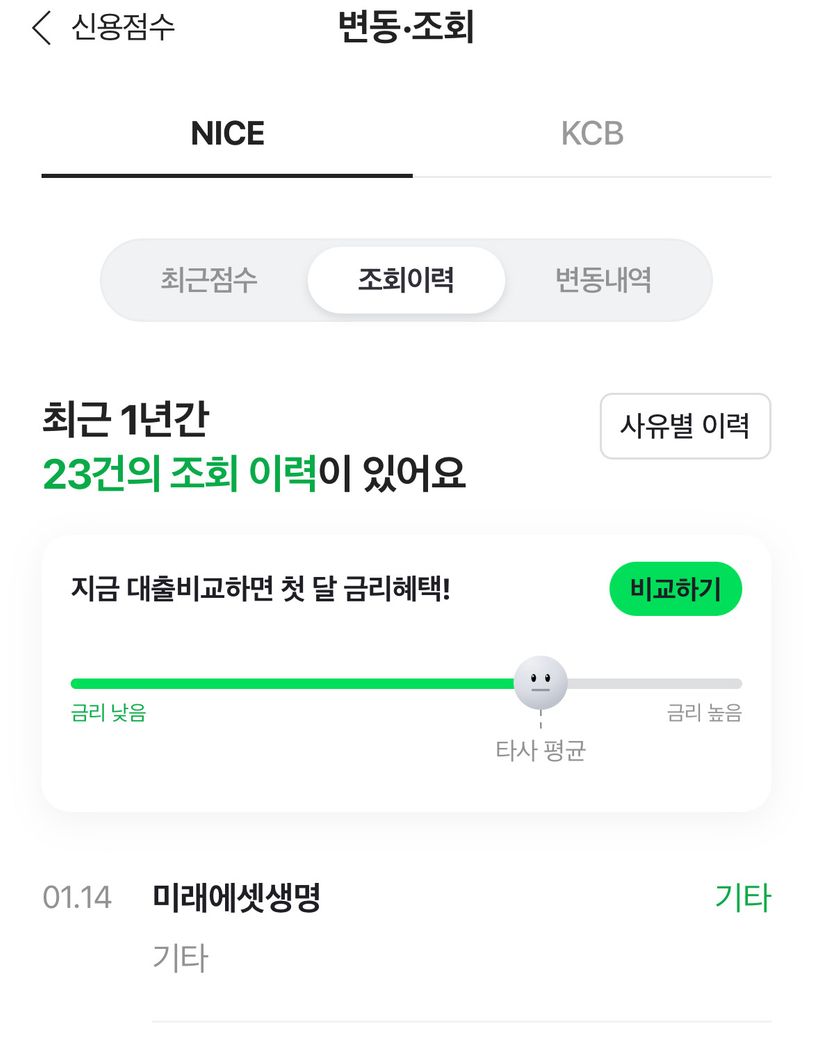Open 사유별 이력 button

685,426
